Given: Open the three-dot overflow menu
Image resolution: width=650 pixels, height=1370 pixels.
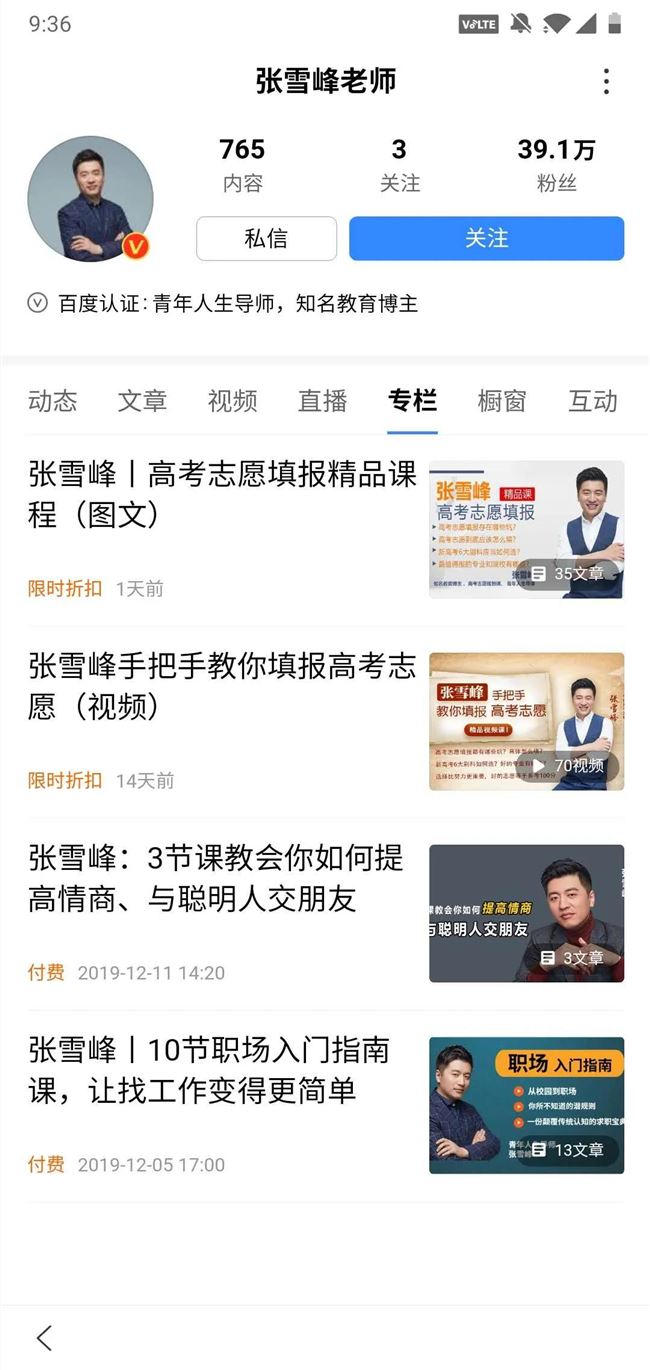Looking at the screenshot, I should click(605, 82).
